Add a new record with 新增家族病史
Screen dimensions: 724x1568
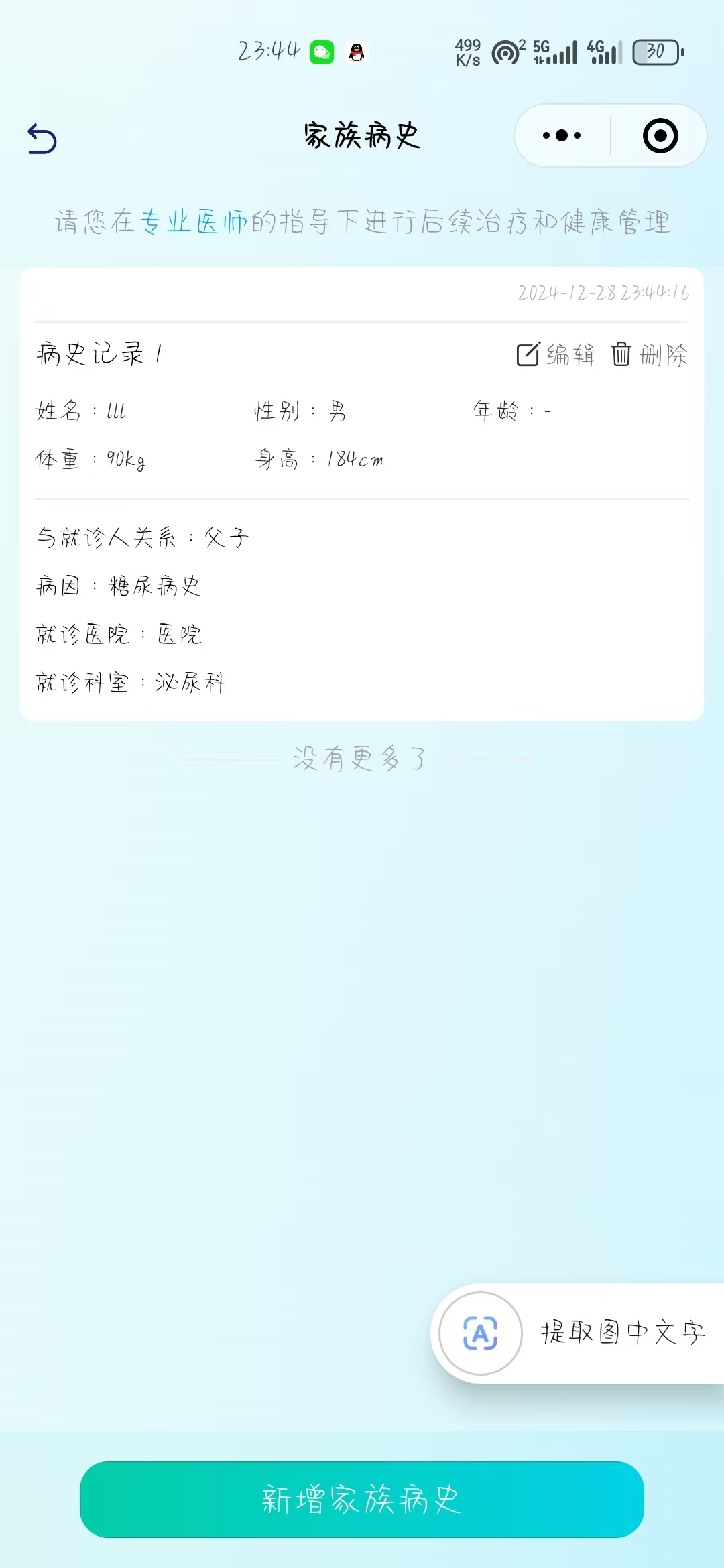pyautogui.click(x=362, y=1500)
